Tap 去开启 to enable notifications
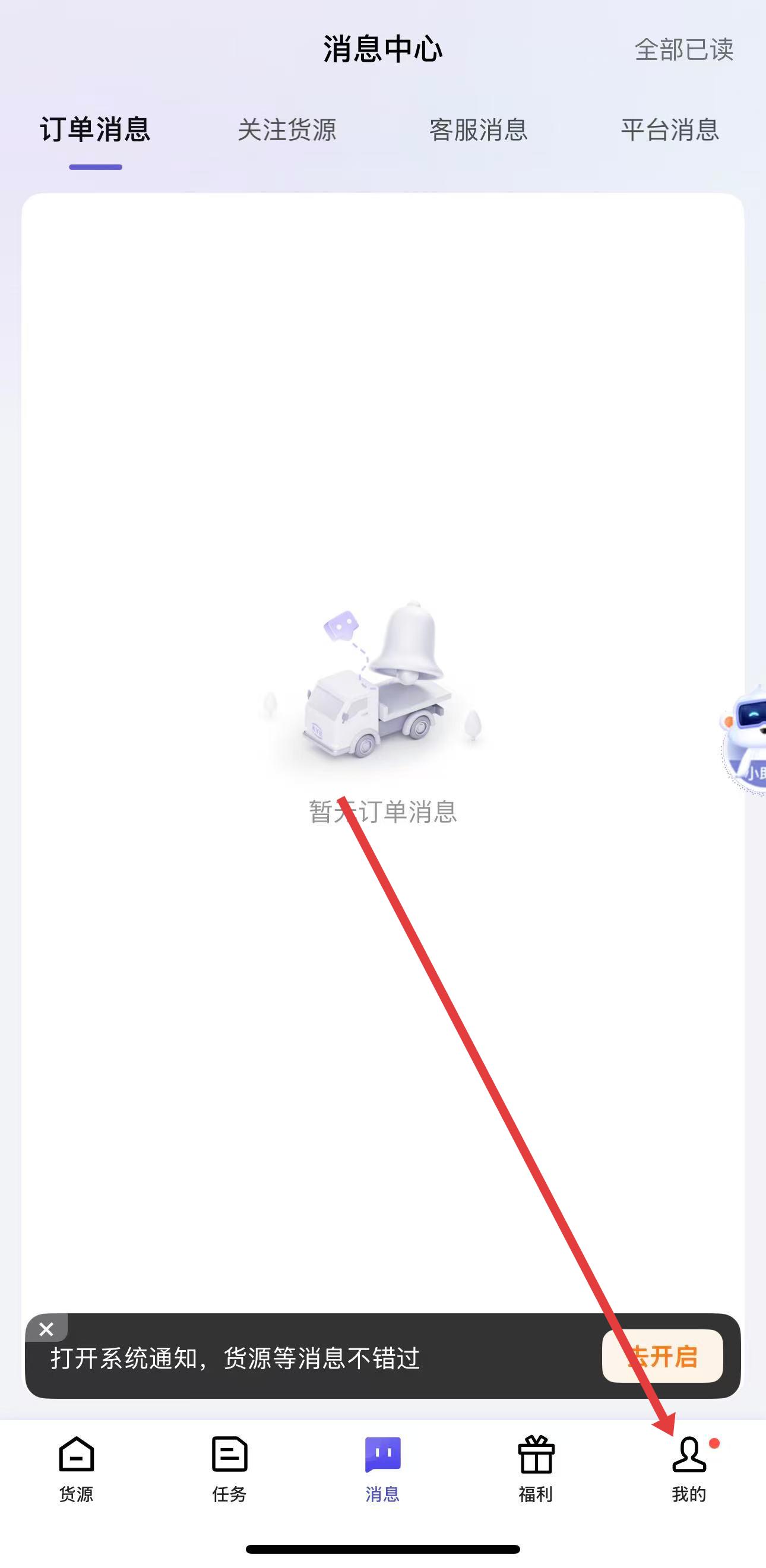The image size is (766, 1568). (662, 1356)
